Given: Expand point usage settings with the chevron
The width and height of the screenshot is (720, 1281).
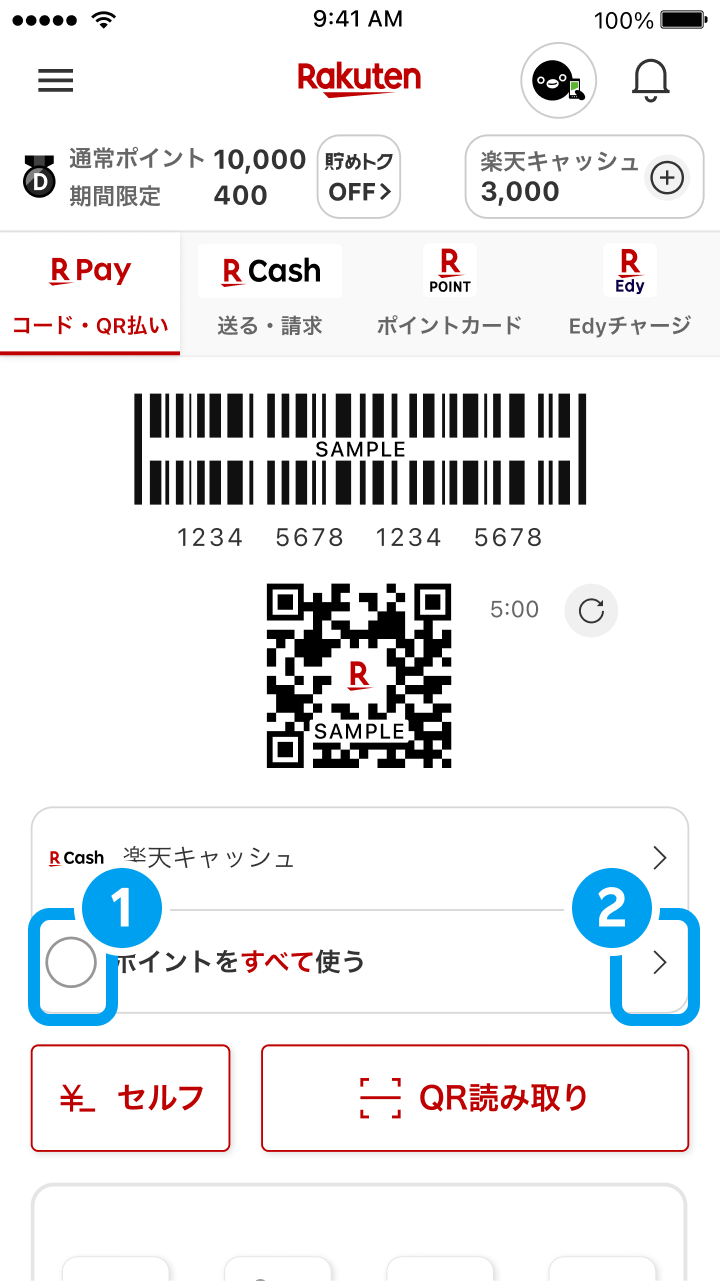Looking at the screenshot, I should pos(659,962).
